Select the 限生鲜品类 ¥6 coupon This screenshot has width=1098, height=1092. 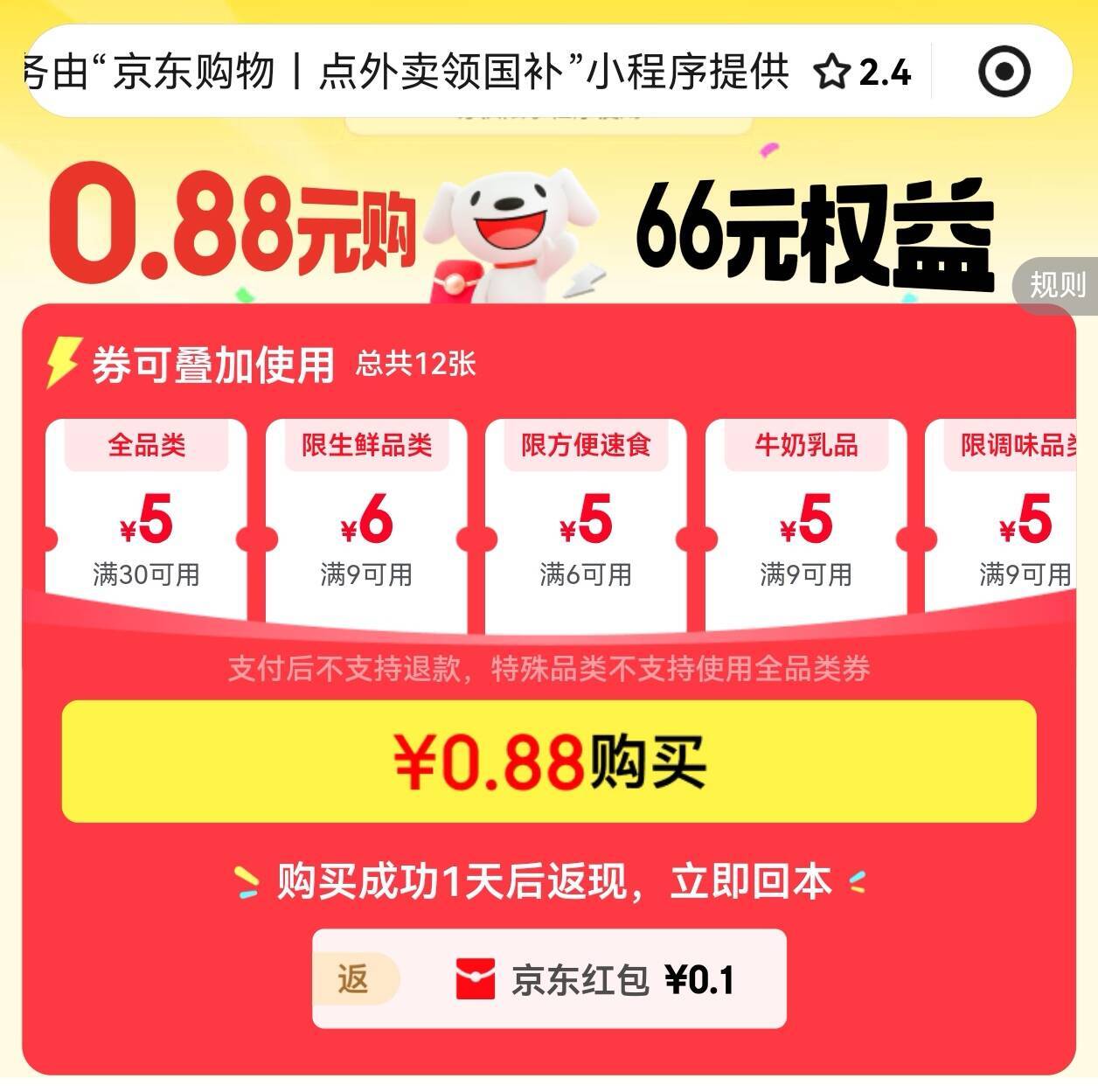tap(366, 520)
